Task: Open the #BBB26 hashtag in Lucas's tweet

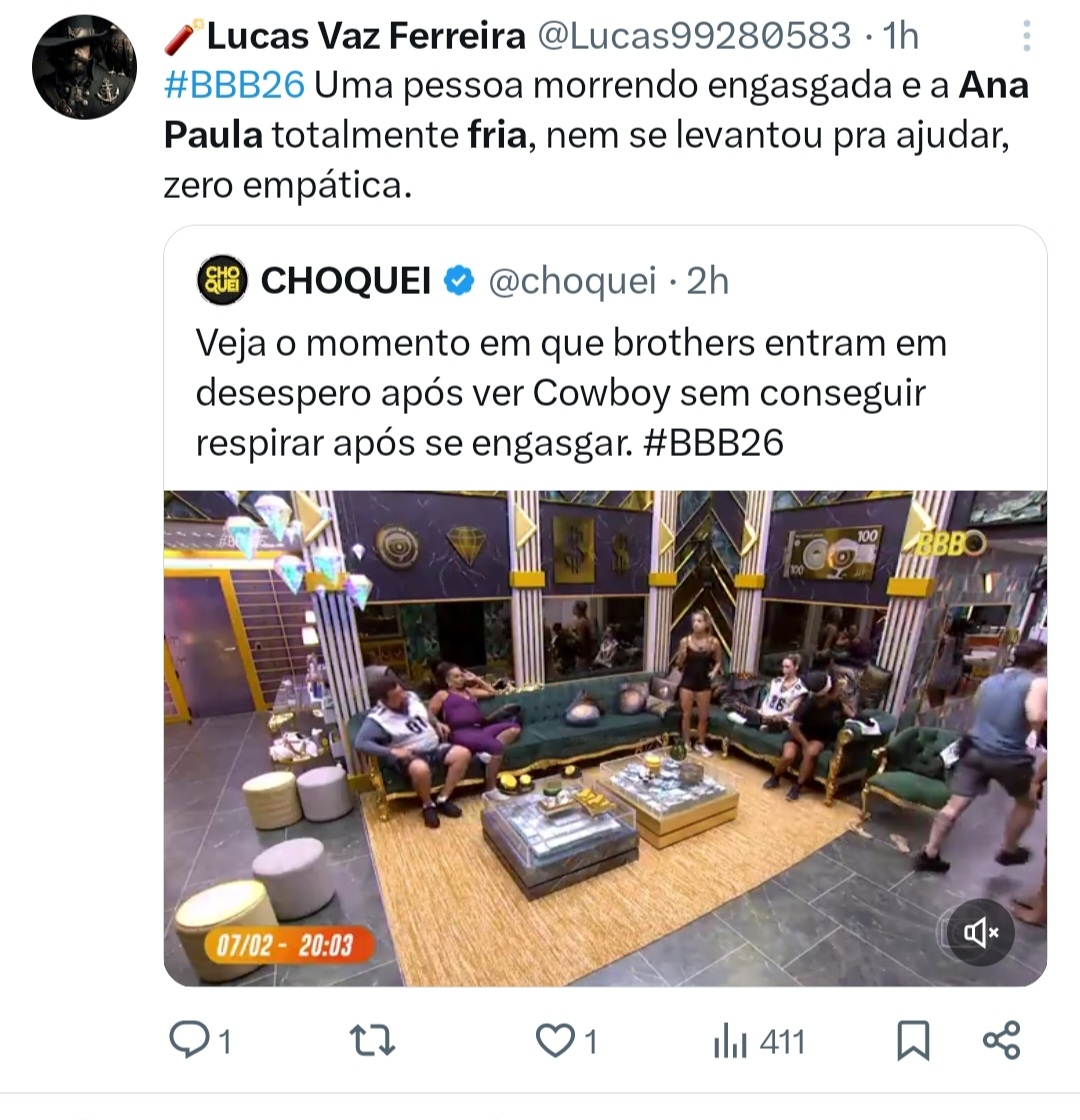Action: pos(233,86)
